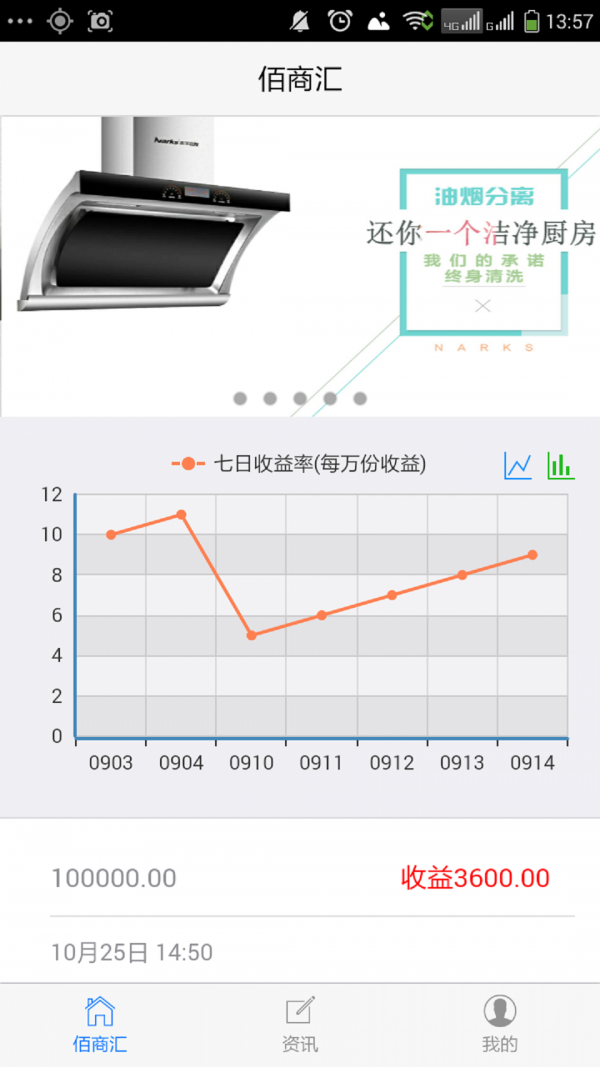
Task: Toggle the 七日收益率 legend series
Action: coord(300,464)
